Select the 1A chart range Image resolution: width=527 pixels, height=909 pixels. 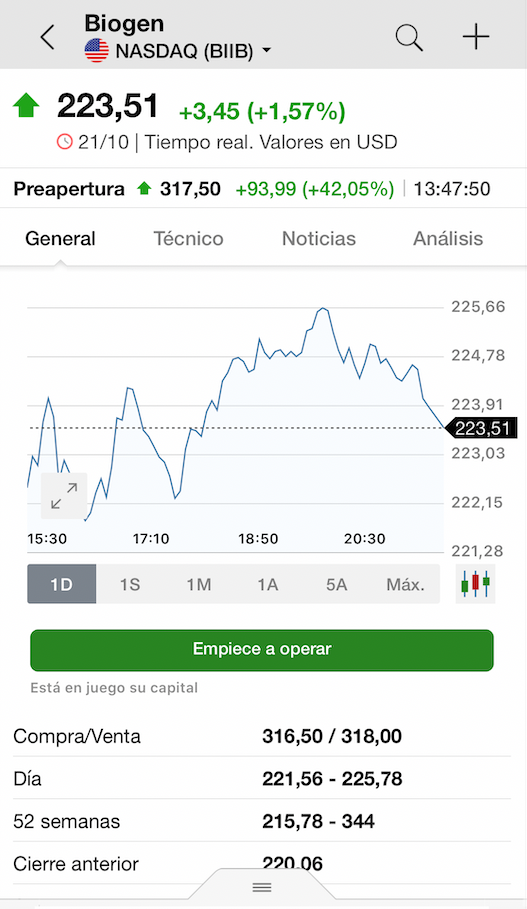click(x=267, y=584)
